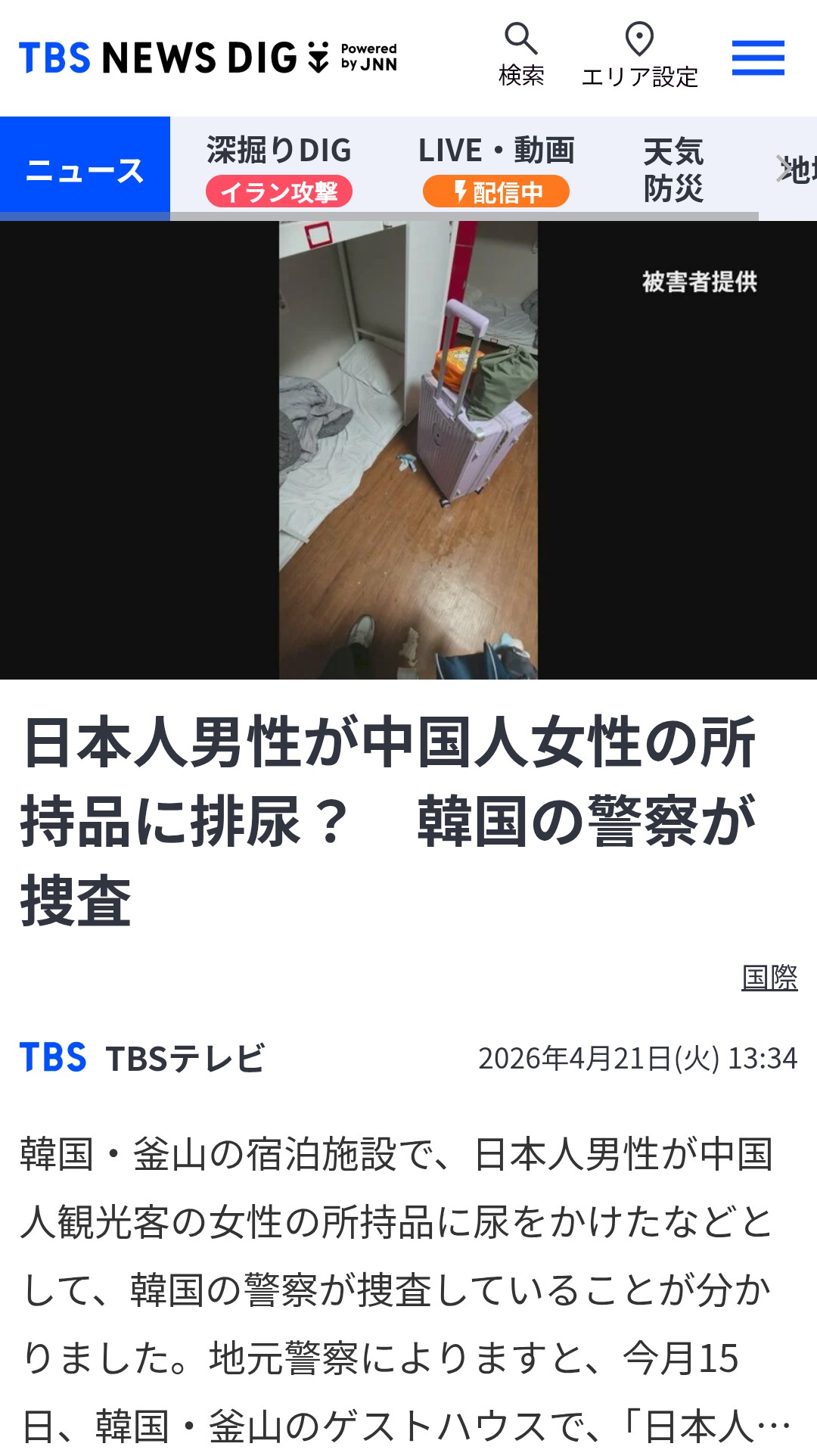Open the hamburger menu

(758, 58)
